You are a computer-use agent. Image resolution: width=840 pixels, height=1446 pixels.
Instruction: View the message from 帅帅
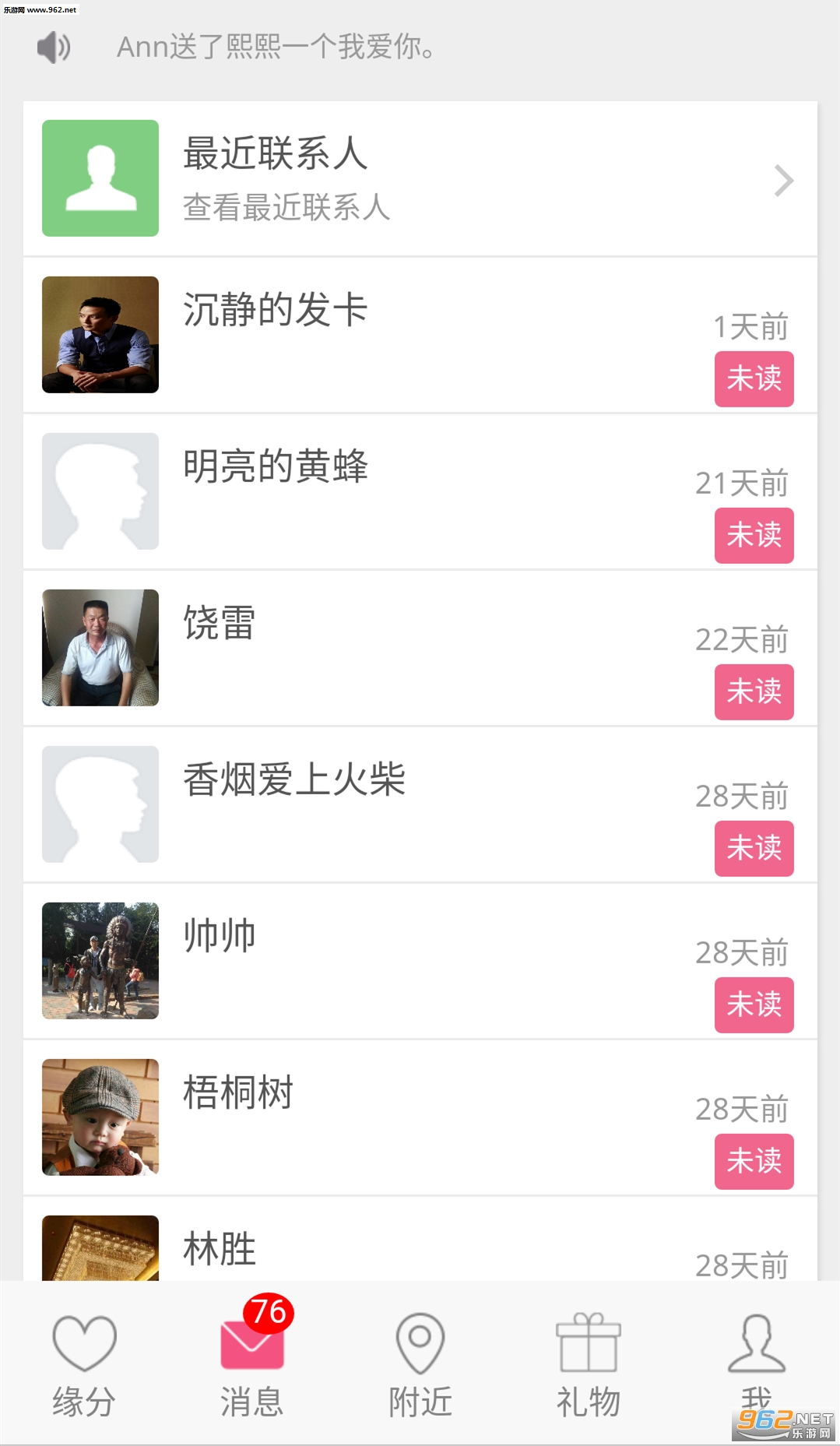(x=420, y=961)
